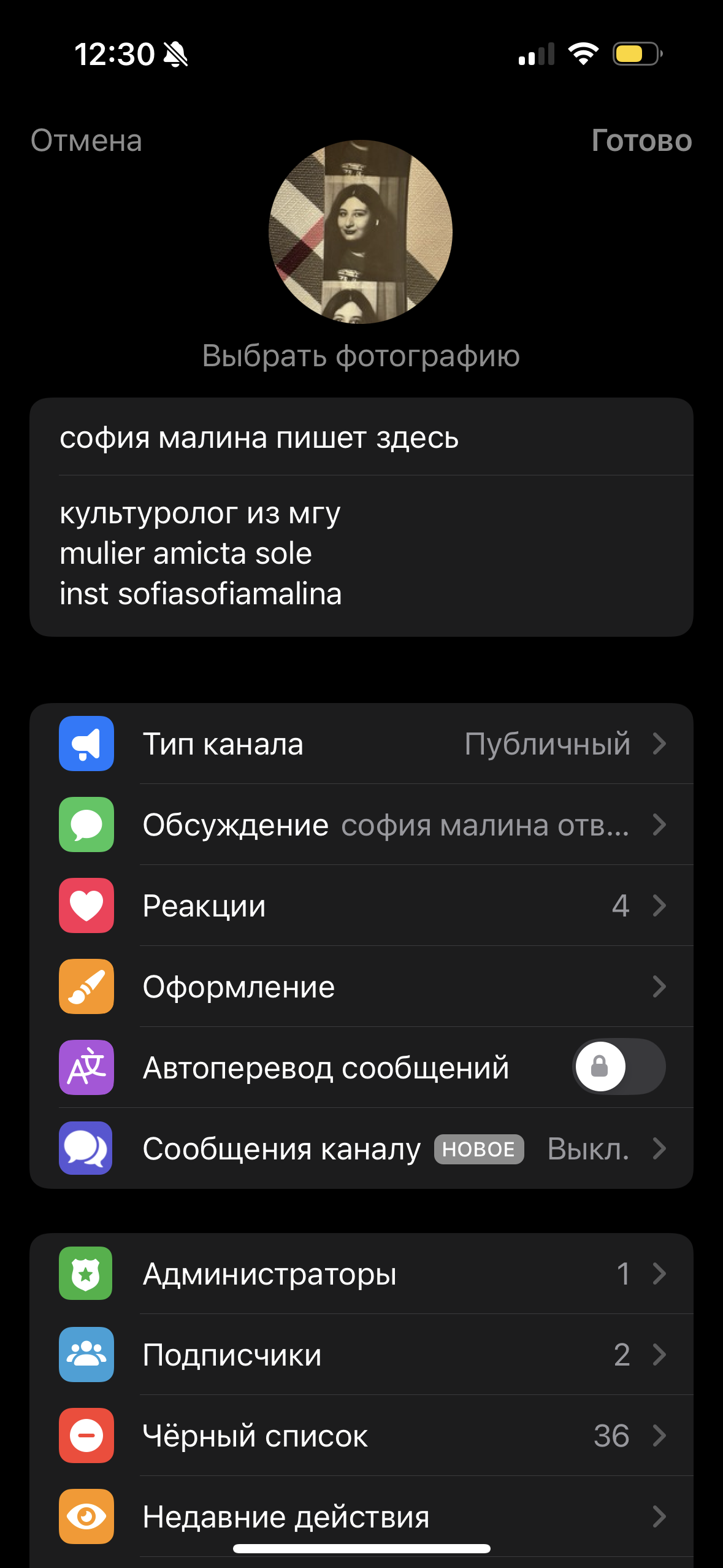
Task: Edit the channel name field
Action: tap(361, 437)
